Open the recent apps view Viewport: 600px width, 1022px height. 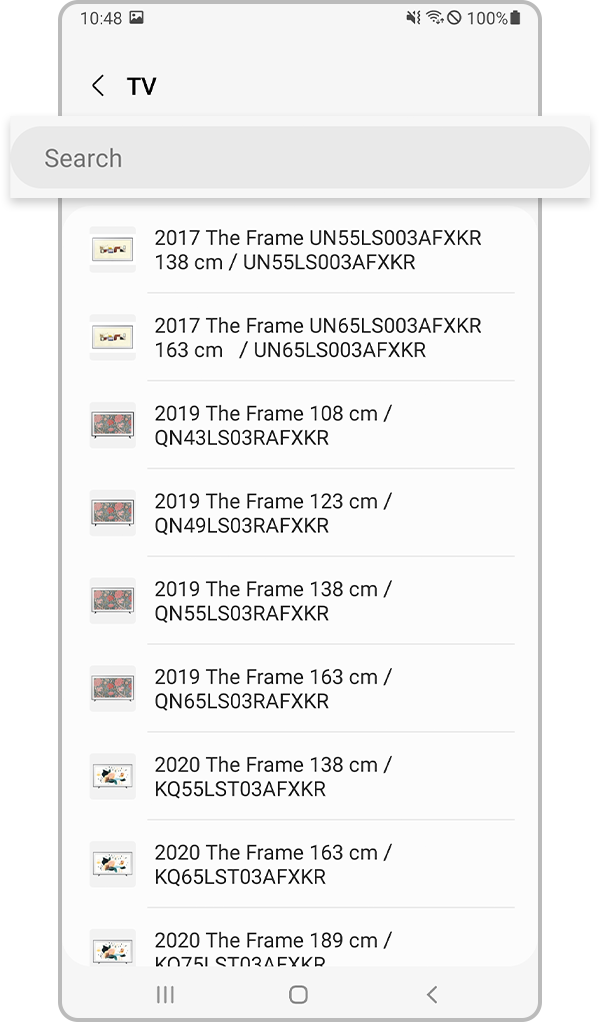tap(166, 994)
